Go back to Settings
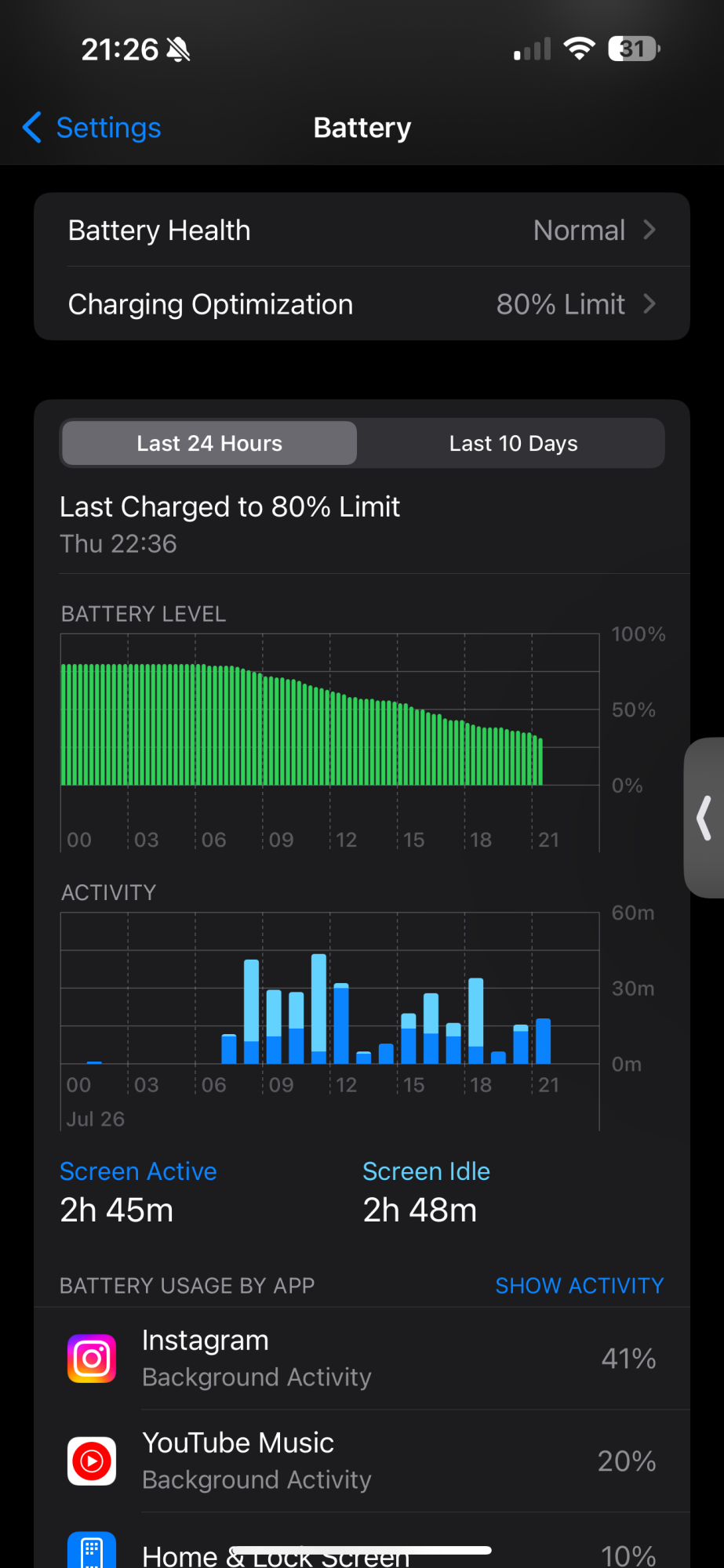724x1568 pixels. [x=93, y=128]
